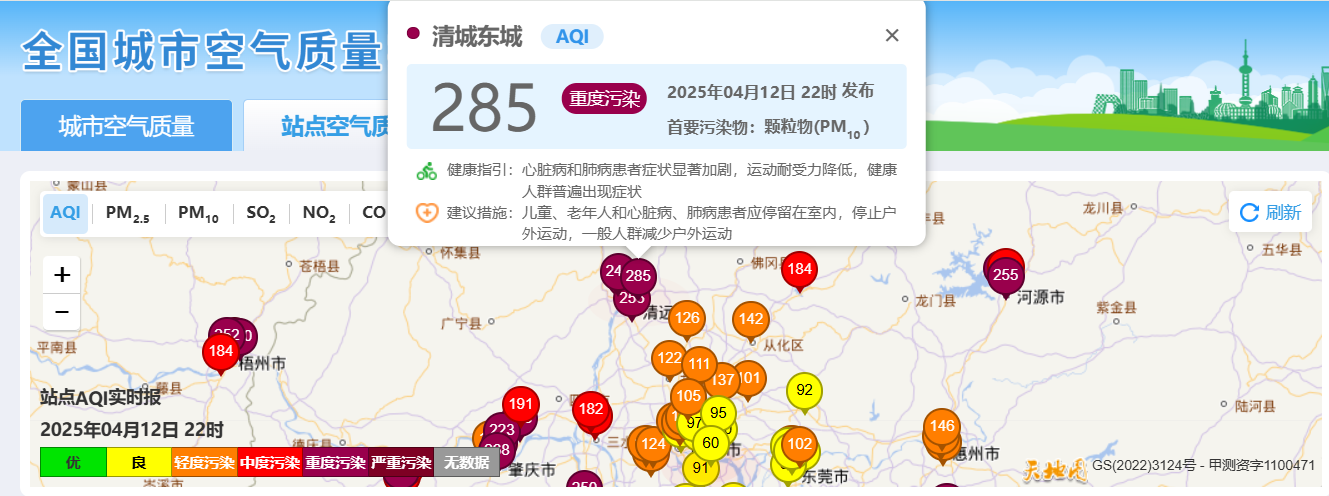The image size is (1329, 496).
Task: Open the orange 126 station marker
Action: click(687, 319)
